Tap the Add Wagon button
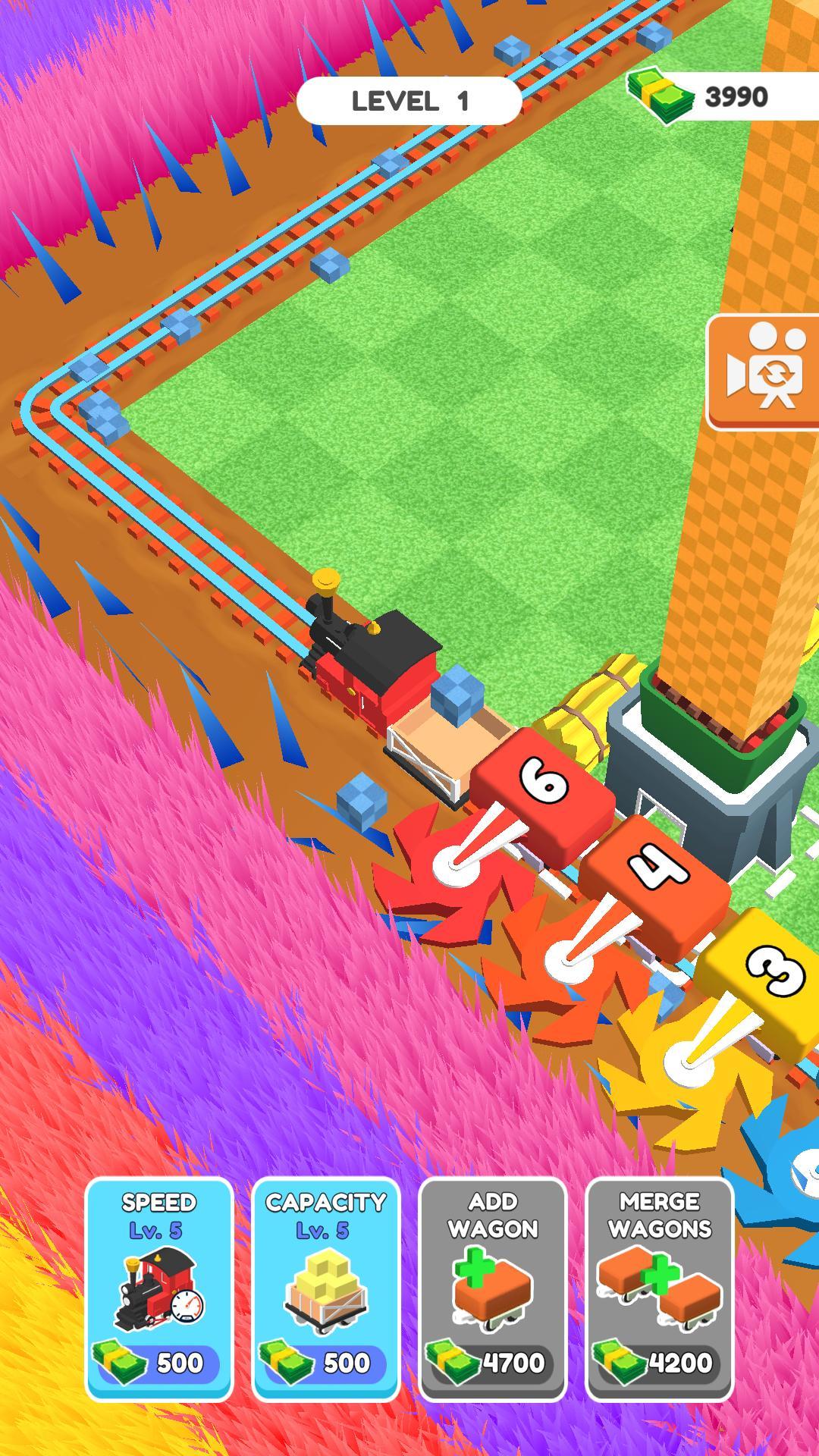The image size is (819, 1456). (x=493, y=1288)
